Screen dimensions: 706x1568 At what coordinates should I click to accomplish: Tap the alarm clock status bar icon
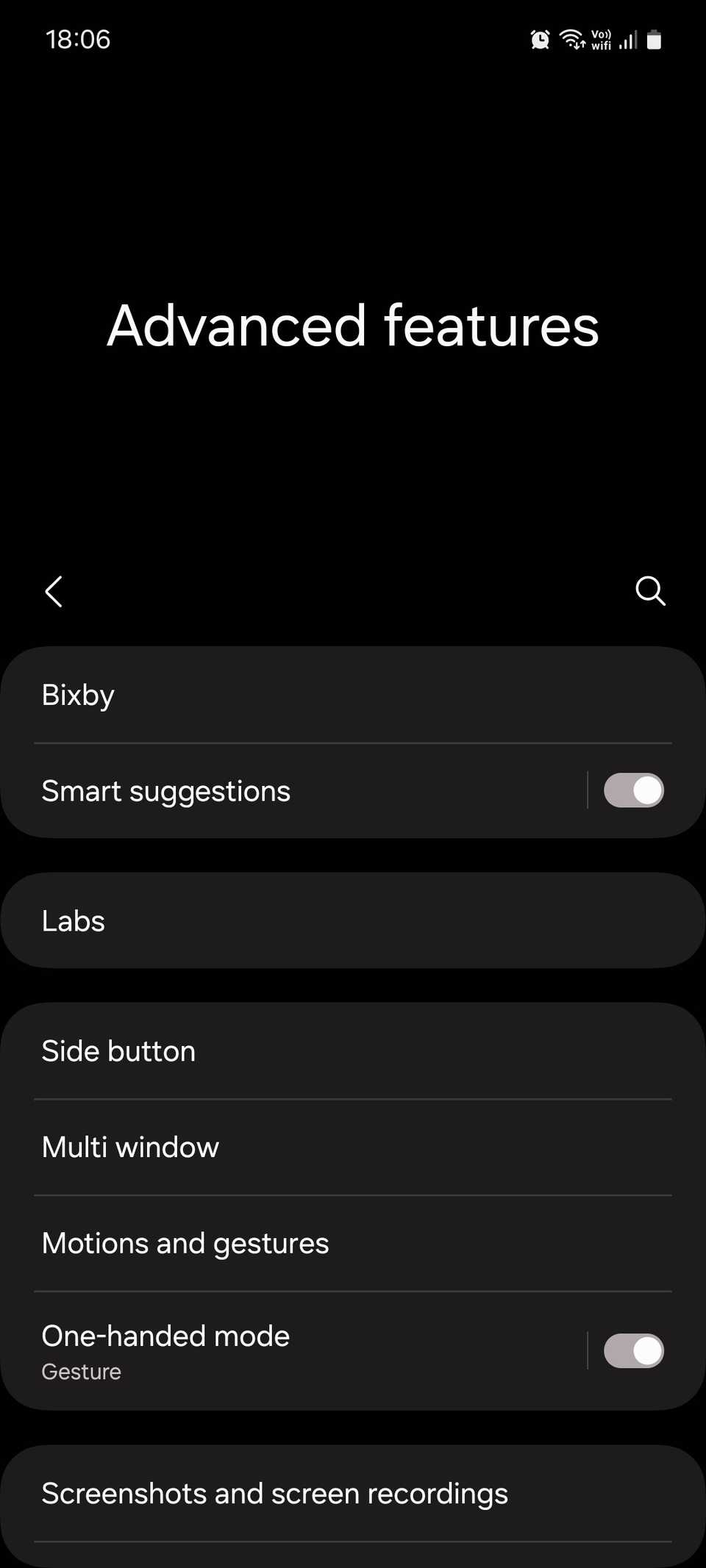[x=539, y=39]
